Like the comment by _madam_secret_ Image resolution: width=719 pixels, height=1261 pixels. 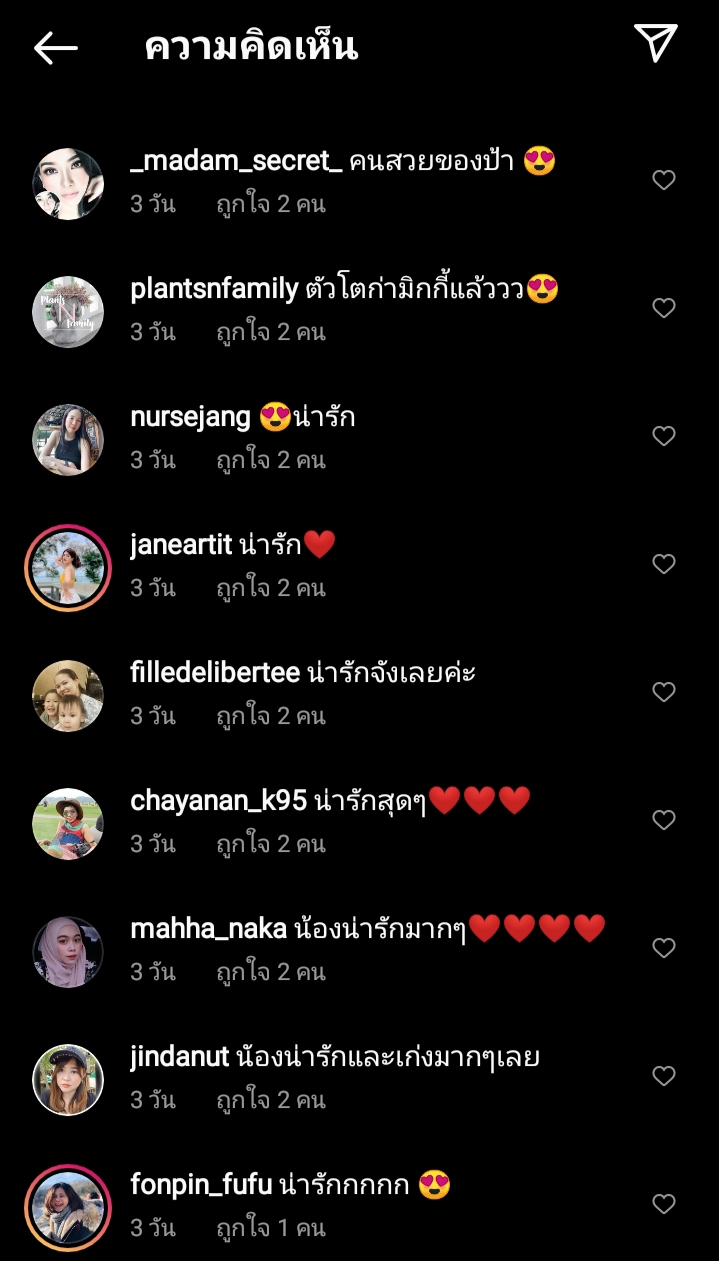click(664, 180)
